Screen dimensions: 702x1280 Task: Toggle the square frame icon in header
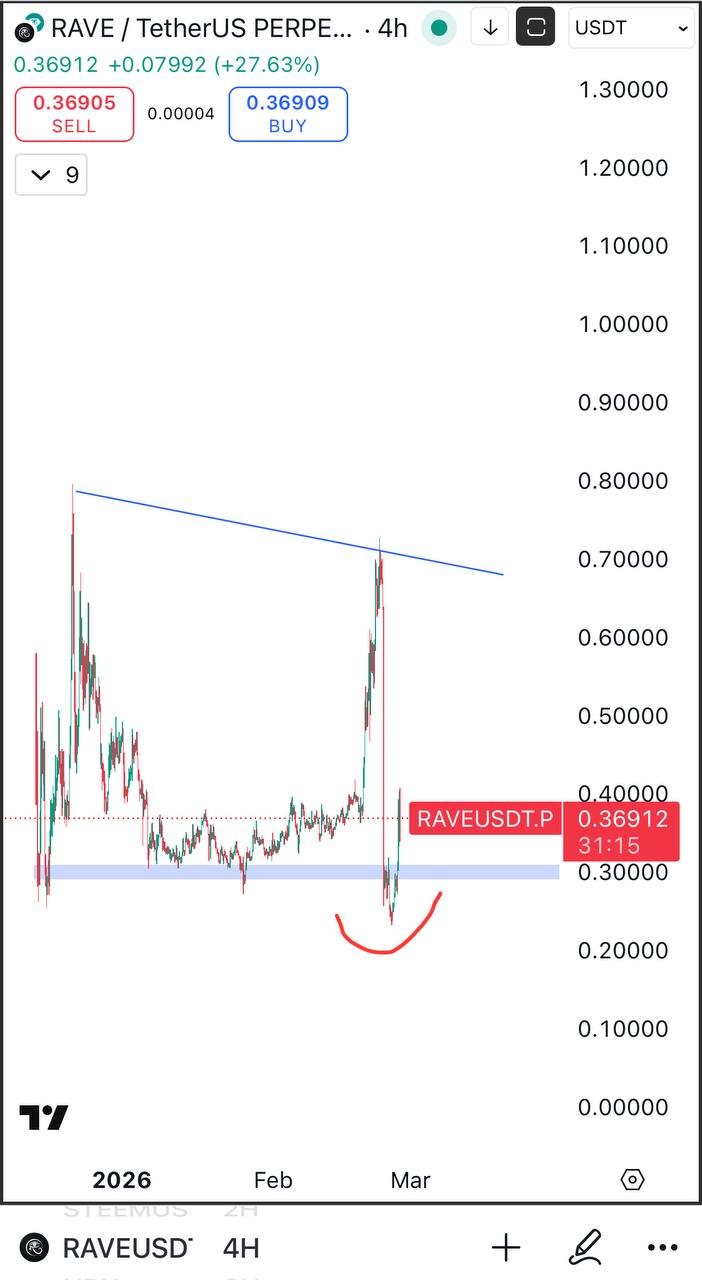(x=535, y=28)
